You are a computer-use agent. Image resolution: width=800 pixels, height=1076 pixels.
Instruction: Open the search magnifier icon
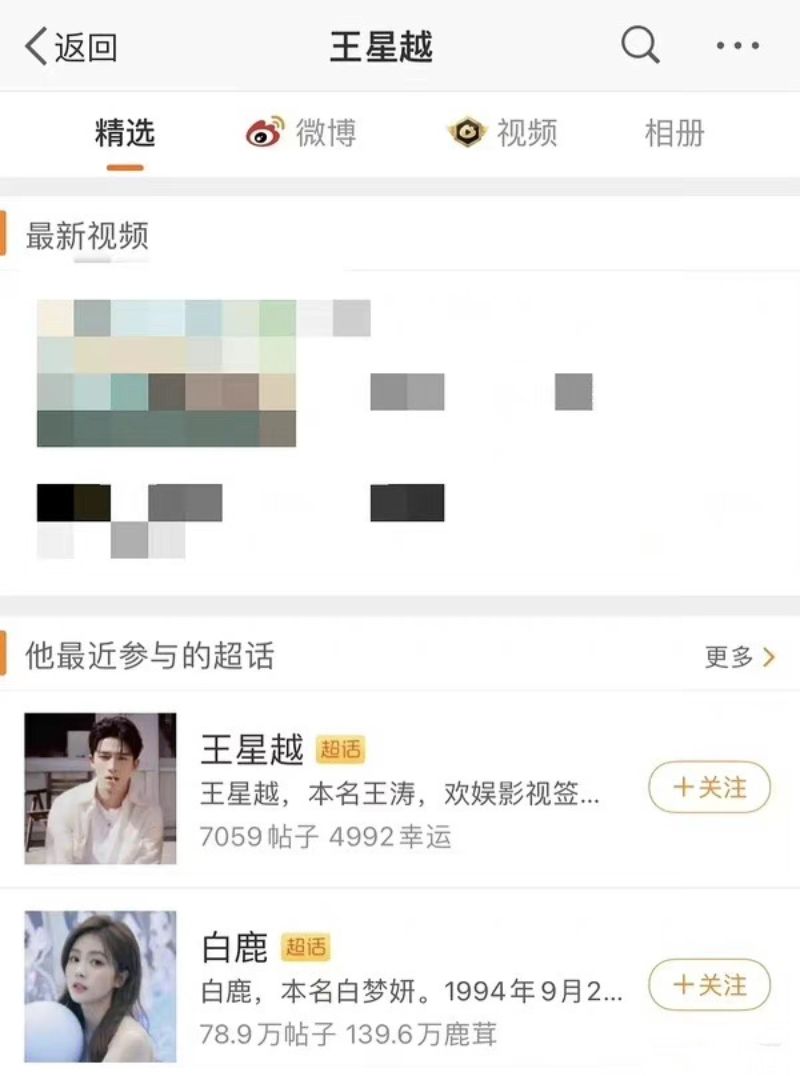(640, 45)
